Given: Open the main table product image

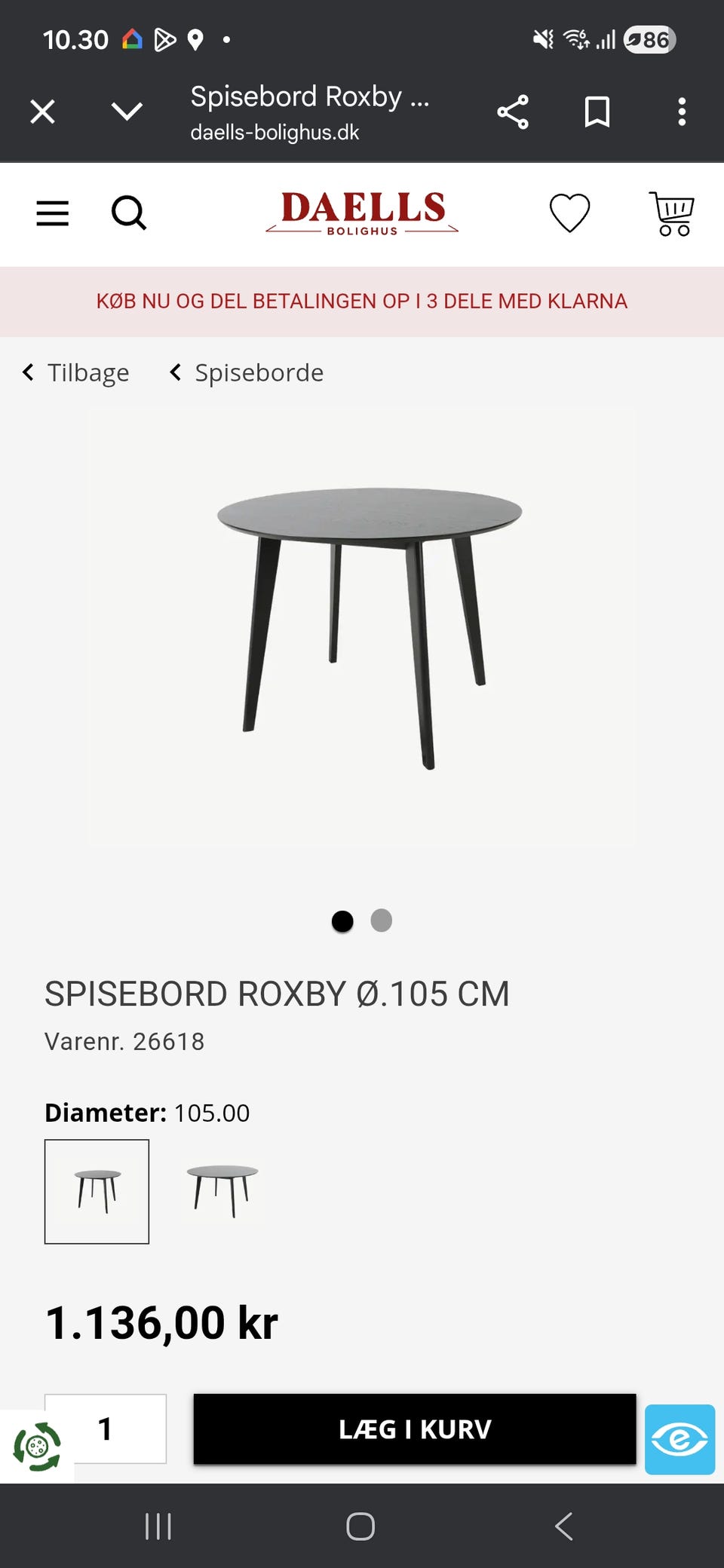Looking at the screenshot, I should tap(362, 626).
